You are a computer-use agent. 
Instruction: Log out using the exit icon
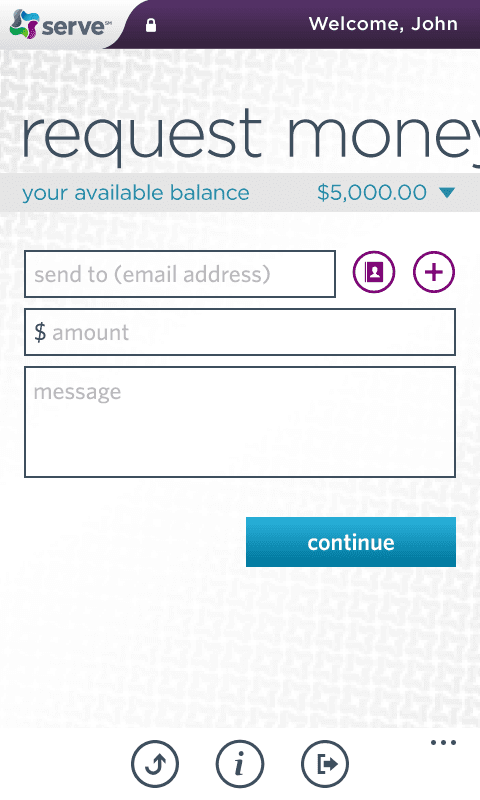click(x=325, y=764)
